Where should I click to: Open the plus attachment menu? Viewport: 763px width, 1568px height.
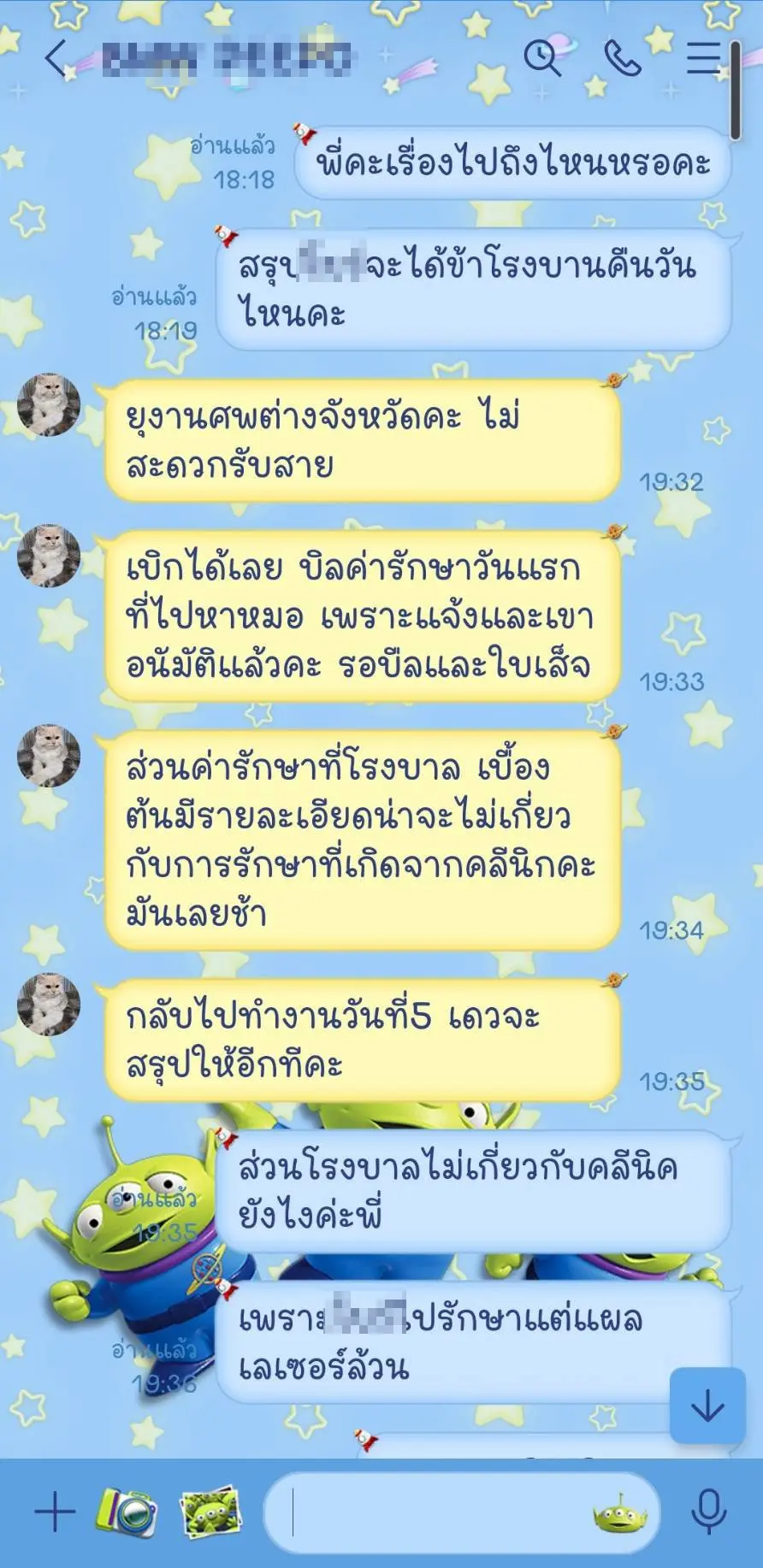click(x=55, y=1512)
